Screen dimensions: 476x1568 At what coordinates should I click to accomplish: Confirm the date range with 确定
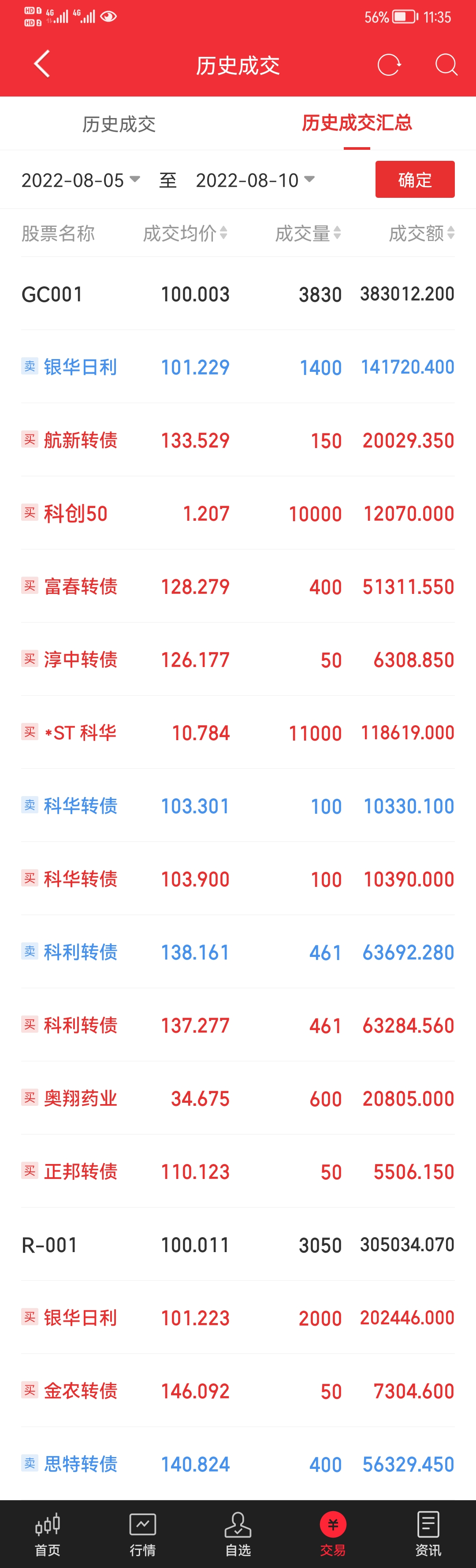pos(415,180)
